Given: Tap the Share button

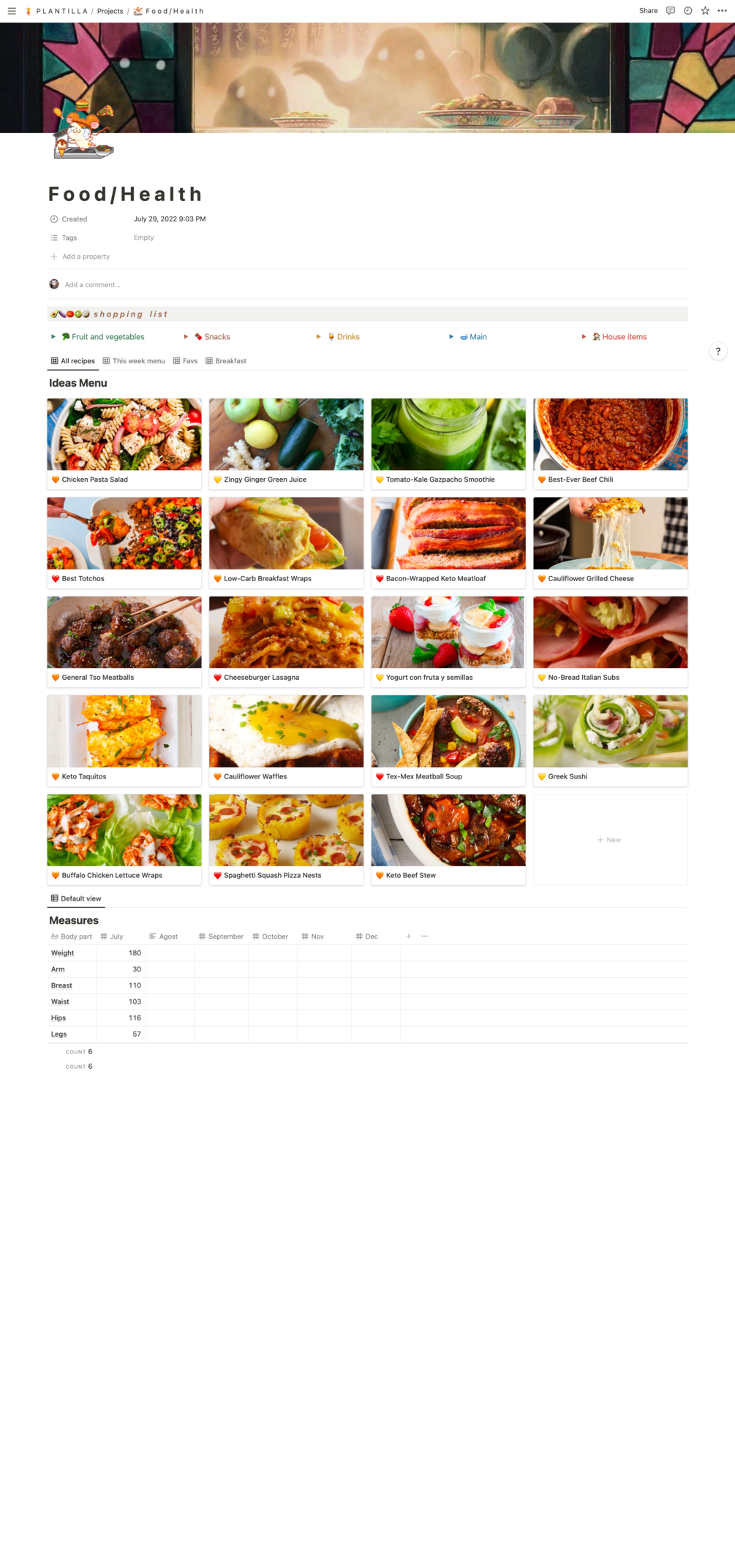Looking at the screenshot, I should point(648,11).
